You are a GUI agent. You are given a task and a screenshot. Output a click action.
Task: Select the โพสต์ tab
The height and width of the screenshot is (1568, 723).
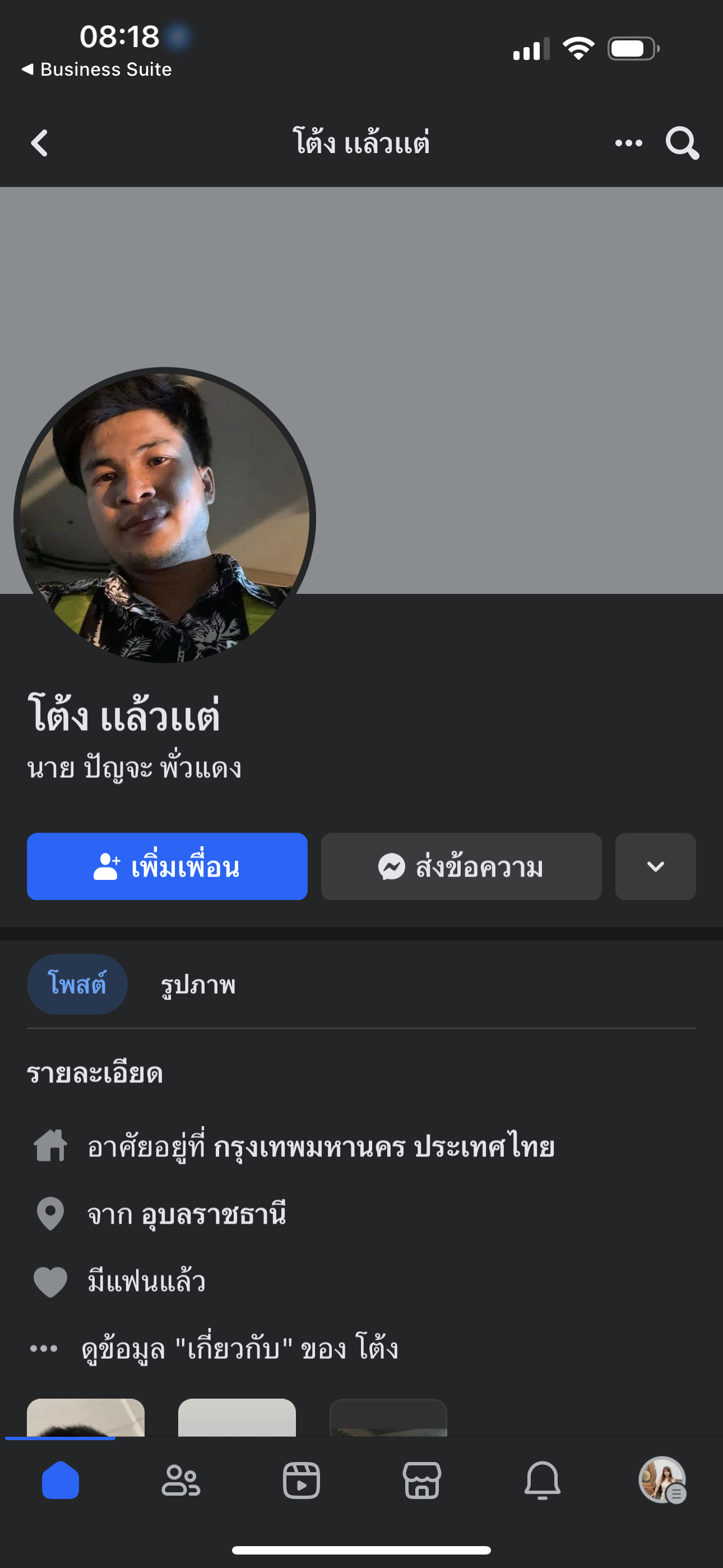point(77,984)
